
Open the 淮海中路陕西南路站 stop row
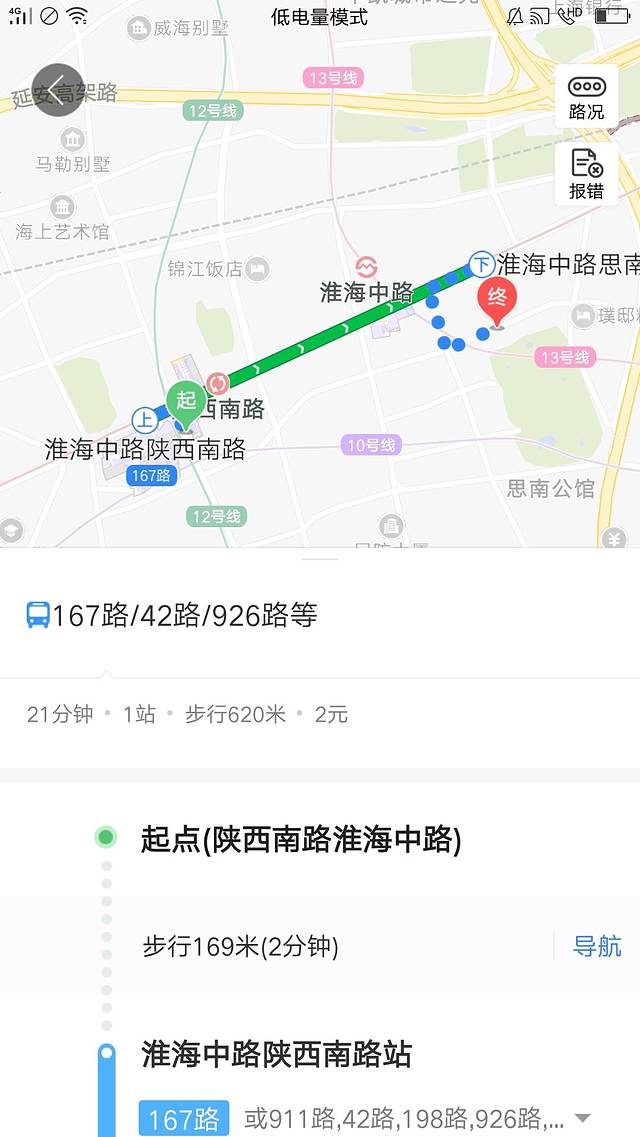pyautogui.click(x=276, y=1054)
